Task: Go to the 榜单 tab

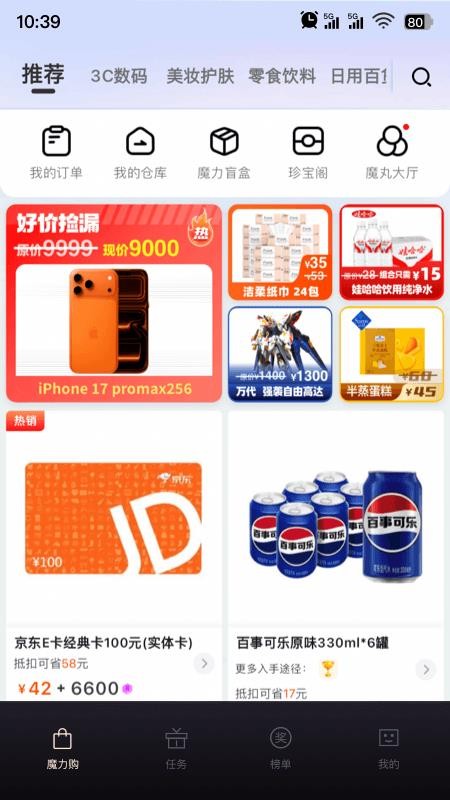Action: (281, 749)
